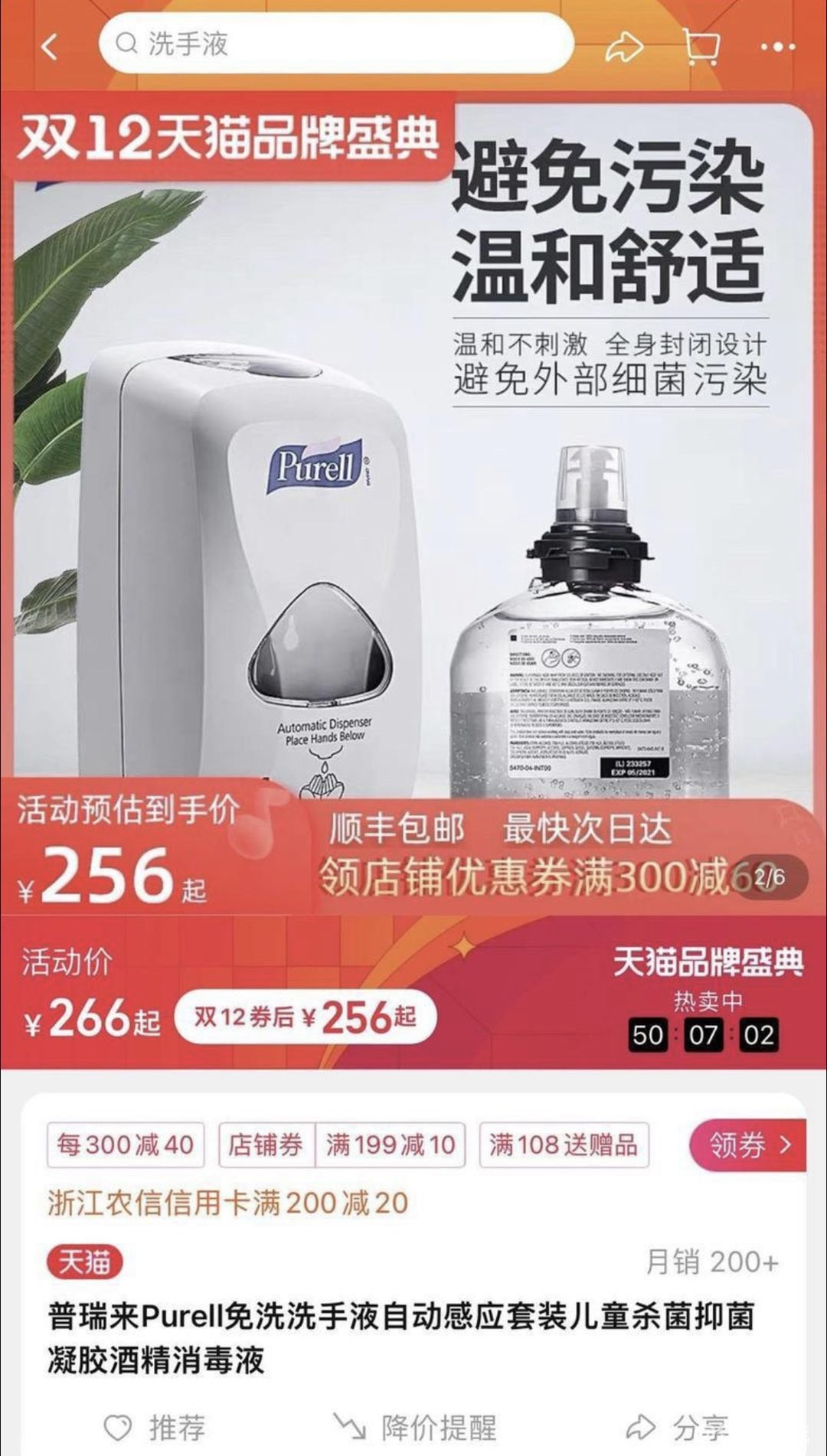Open the shopping cart
The image size is (827, 1456).
(x=701, y=47)
